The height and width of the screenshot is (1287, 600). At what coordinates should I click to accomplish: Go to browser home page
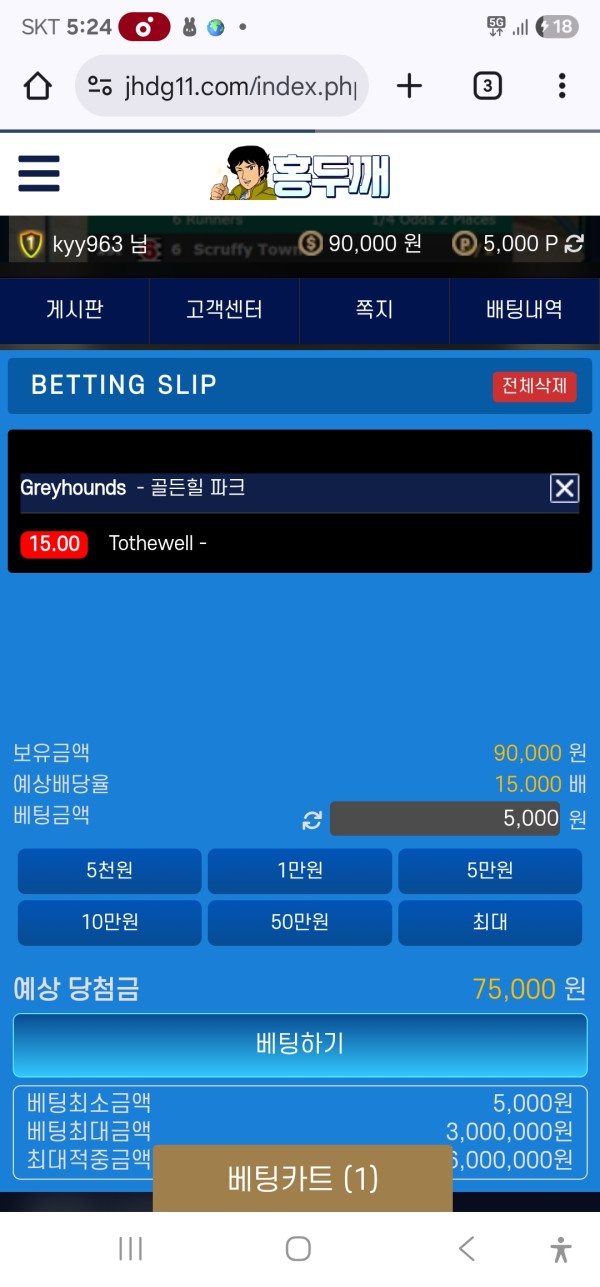(37, 86)
